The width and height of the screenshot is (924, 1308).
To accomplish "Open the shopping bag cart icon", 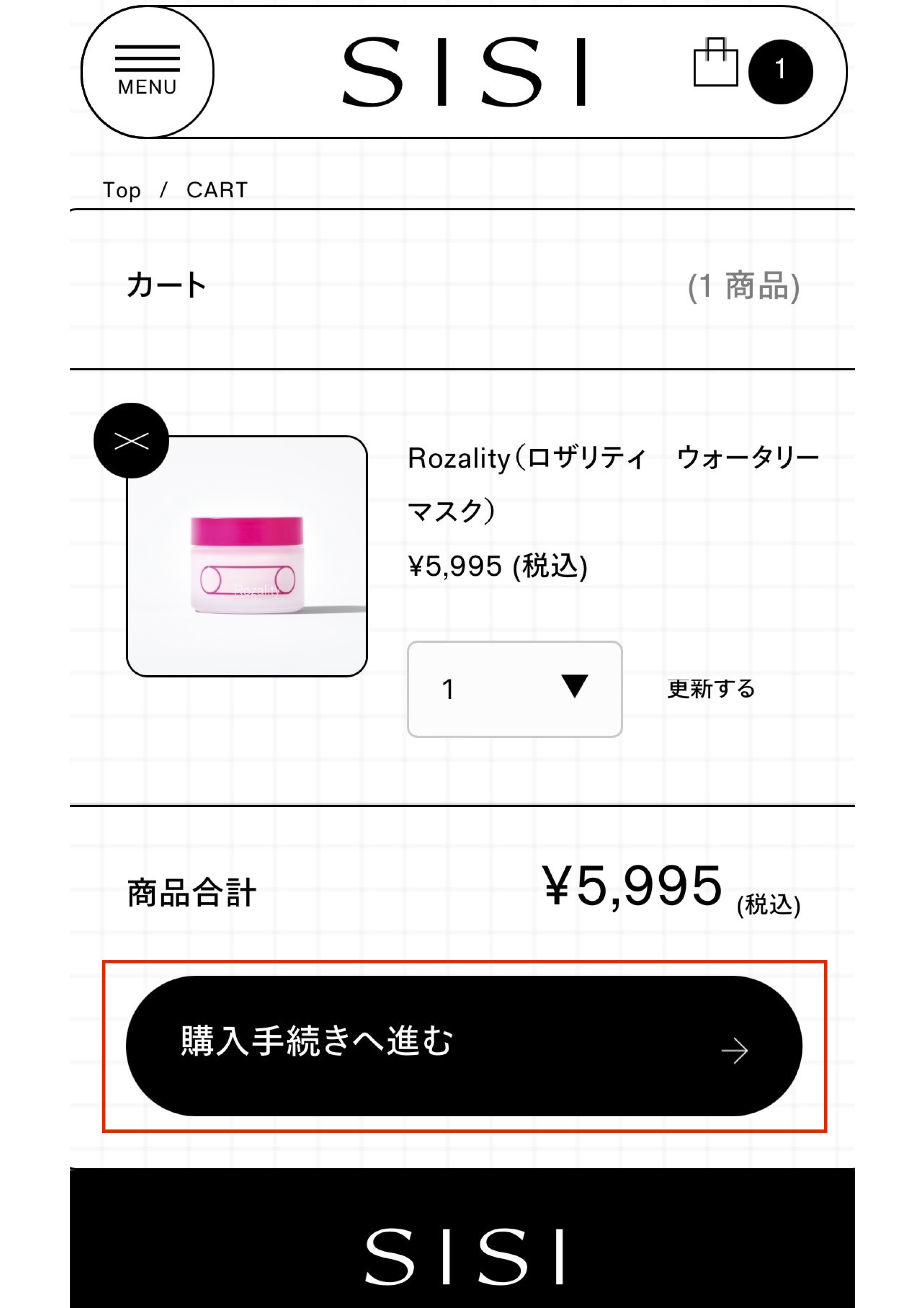I will coord(716,64).
